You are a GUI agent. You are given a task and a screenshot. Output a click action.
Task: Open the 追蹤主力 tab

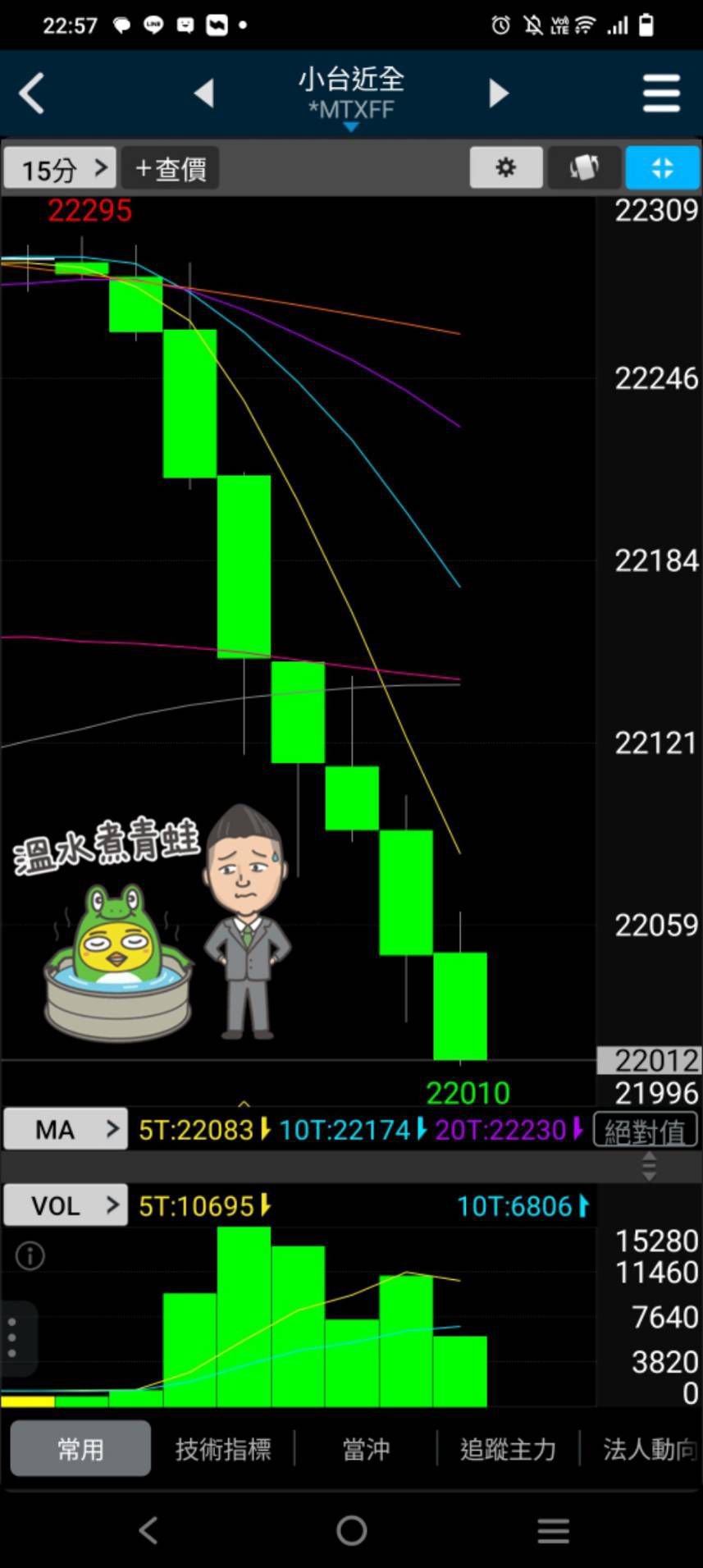click(508, 1449)
